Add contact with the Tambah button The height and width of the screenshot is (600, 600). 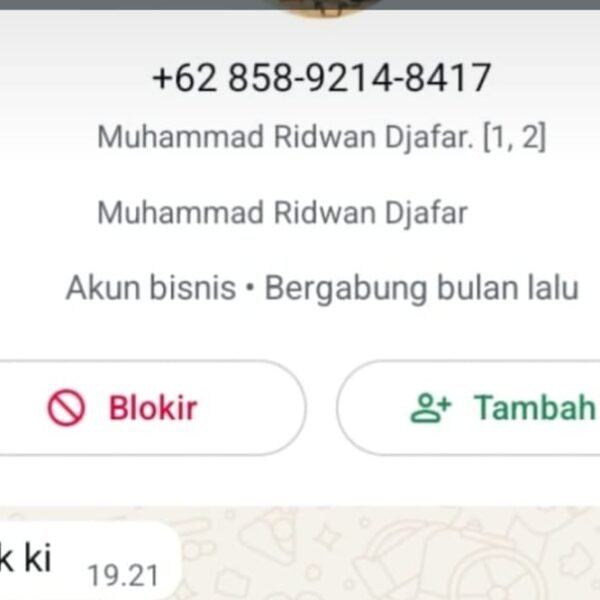click(468, 408)
